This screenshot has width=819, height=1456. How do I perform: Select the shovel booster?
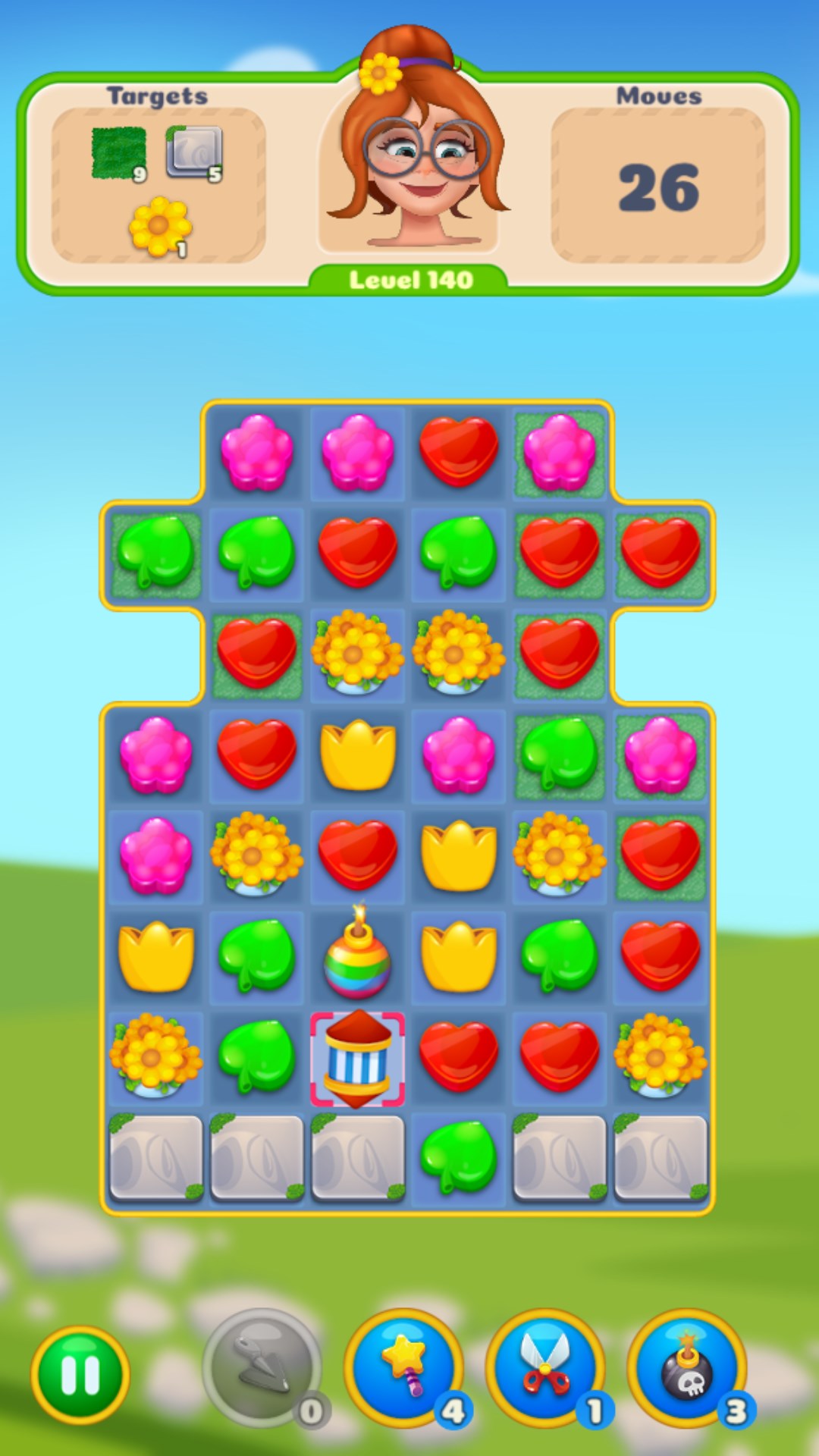tap(262, 1367)
